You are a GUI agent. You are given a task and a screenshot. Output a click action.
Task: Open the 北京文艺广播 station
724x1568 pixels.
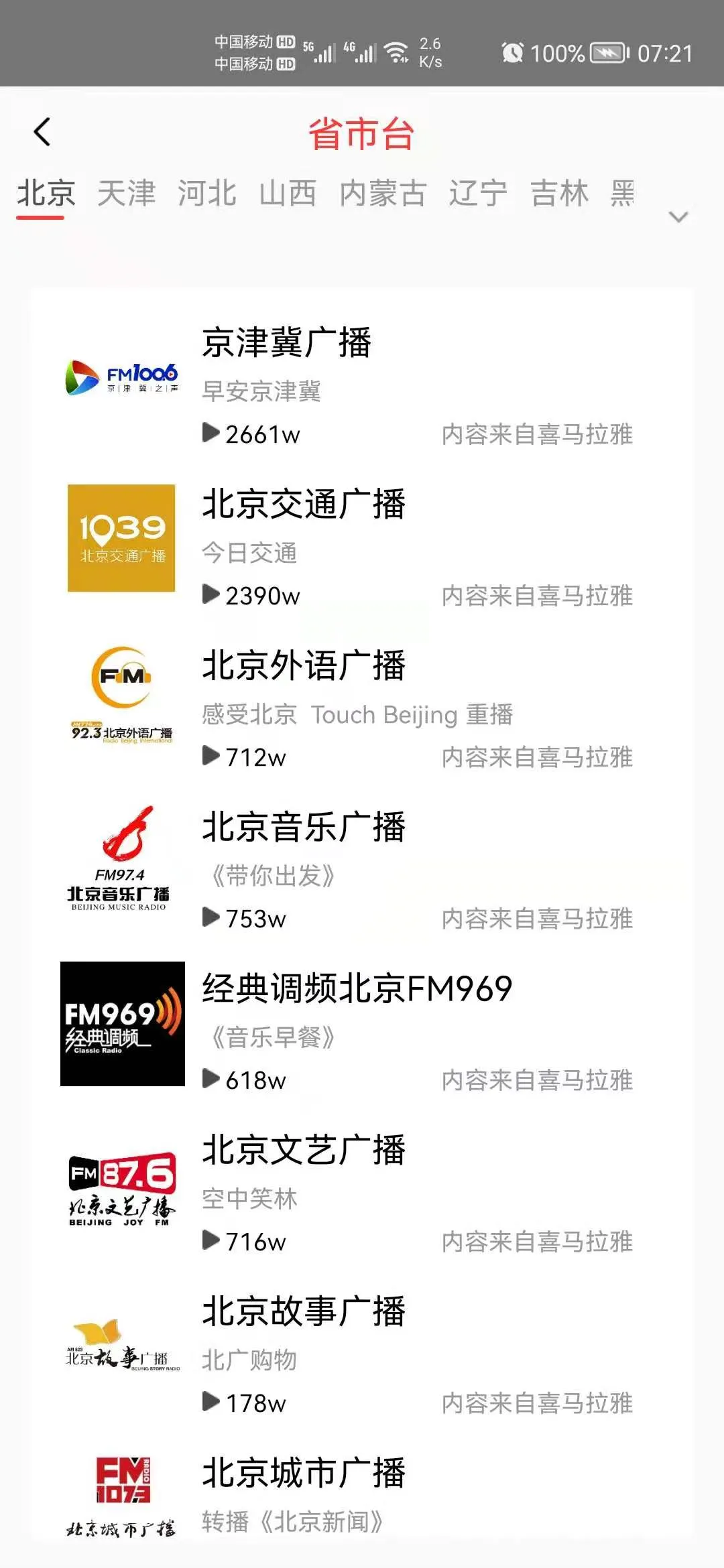point(362,1190)
